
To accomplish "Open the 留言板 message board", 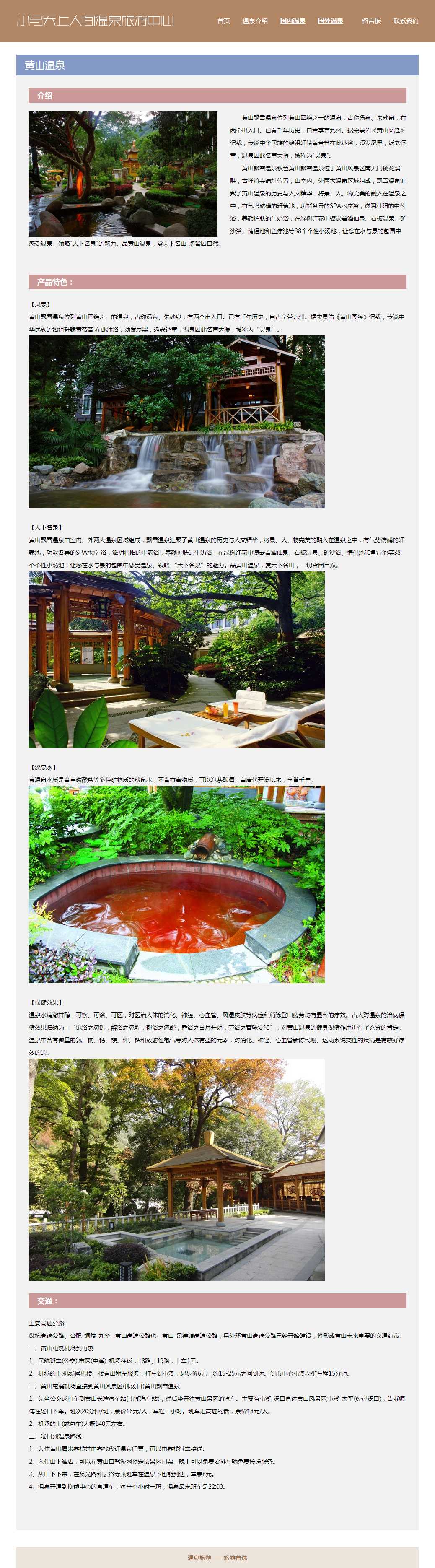I will [370, 21].
